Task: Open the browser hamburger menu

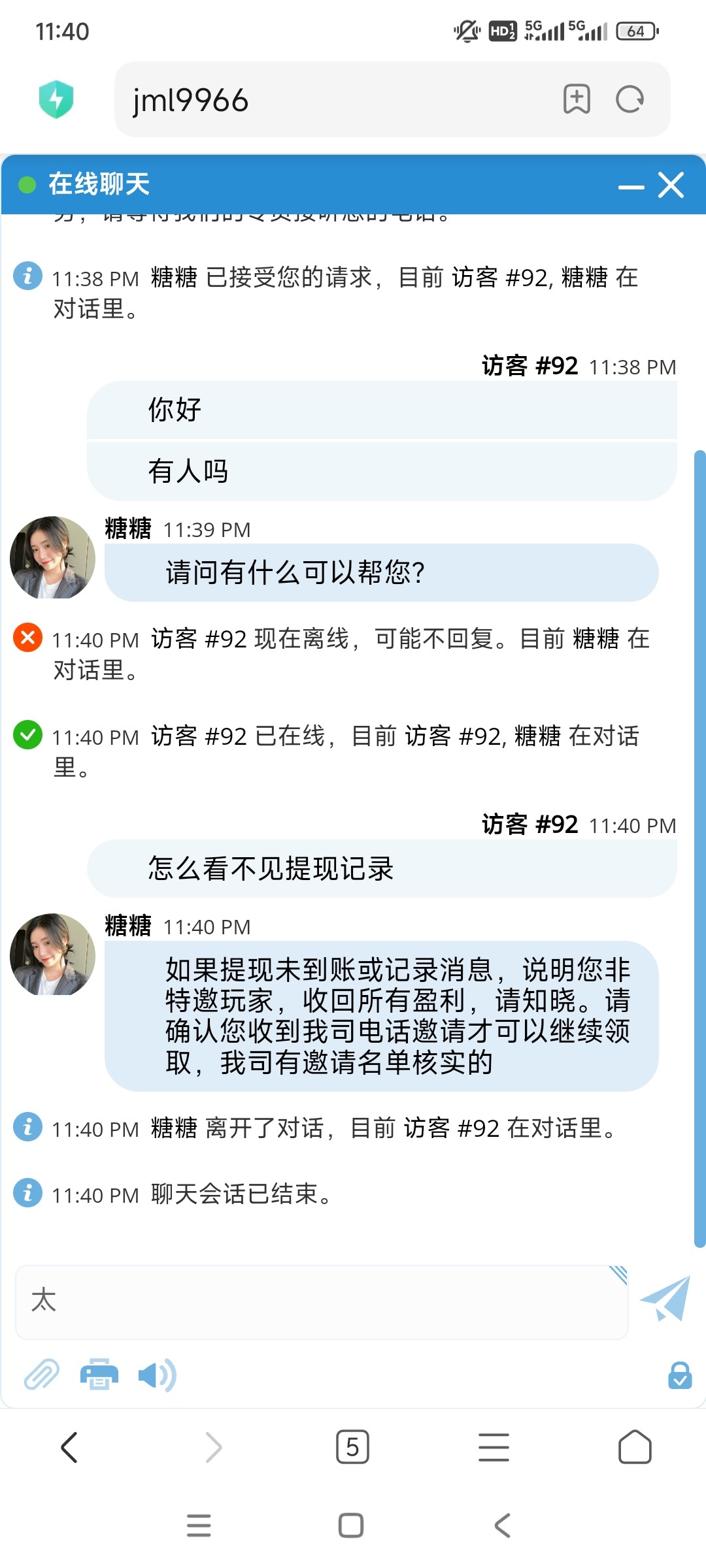Action: 494,1447
